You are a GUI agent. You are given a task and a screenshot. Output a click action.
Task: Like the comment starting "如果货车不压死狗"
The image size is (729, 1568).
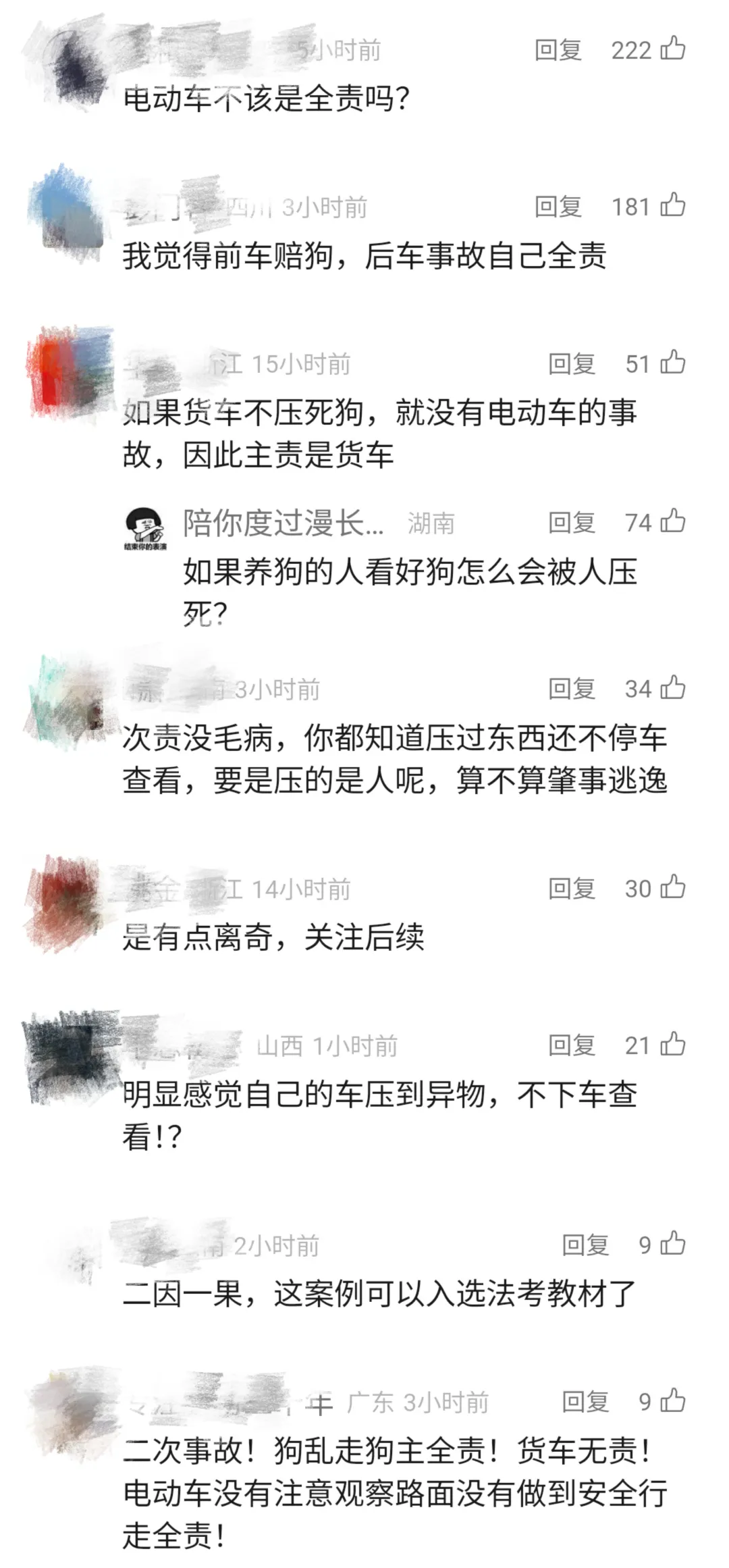(x=672, y=363)
